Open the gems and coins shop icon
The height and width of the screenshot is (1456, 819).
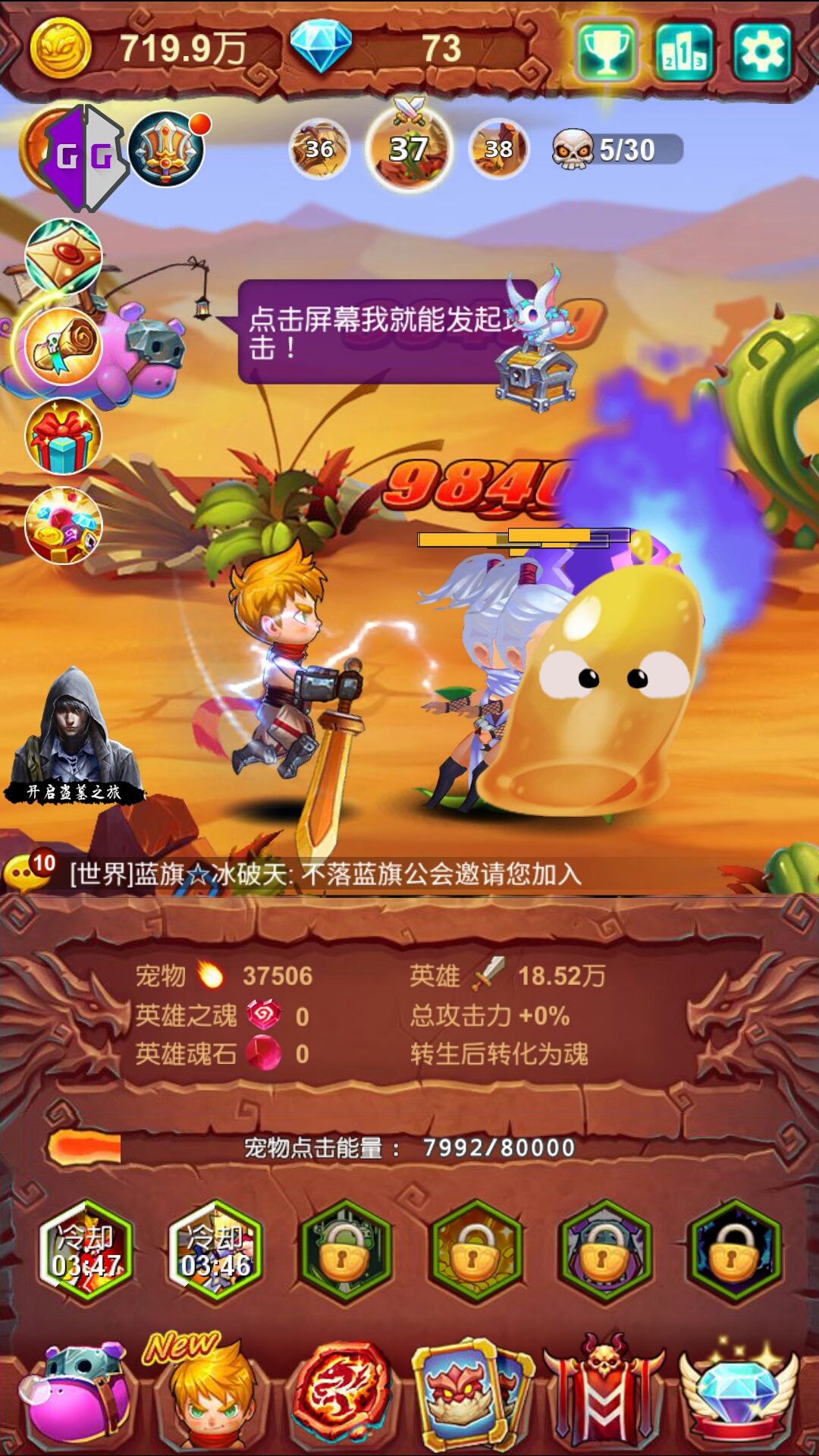click(x=64, y=526)
